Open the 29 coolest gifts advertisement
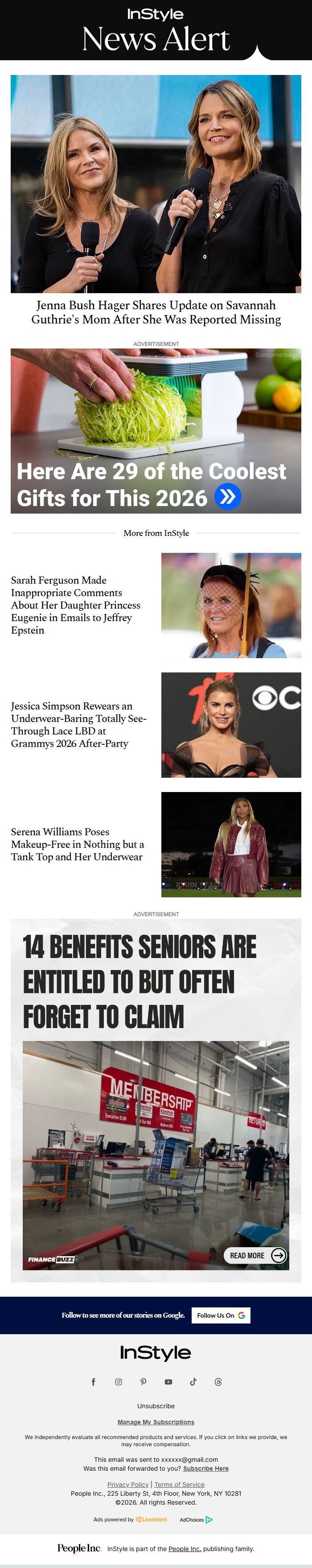 (x=156, y=431)
